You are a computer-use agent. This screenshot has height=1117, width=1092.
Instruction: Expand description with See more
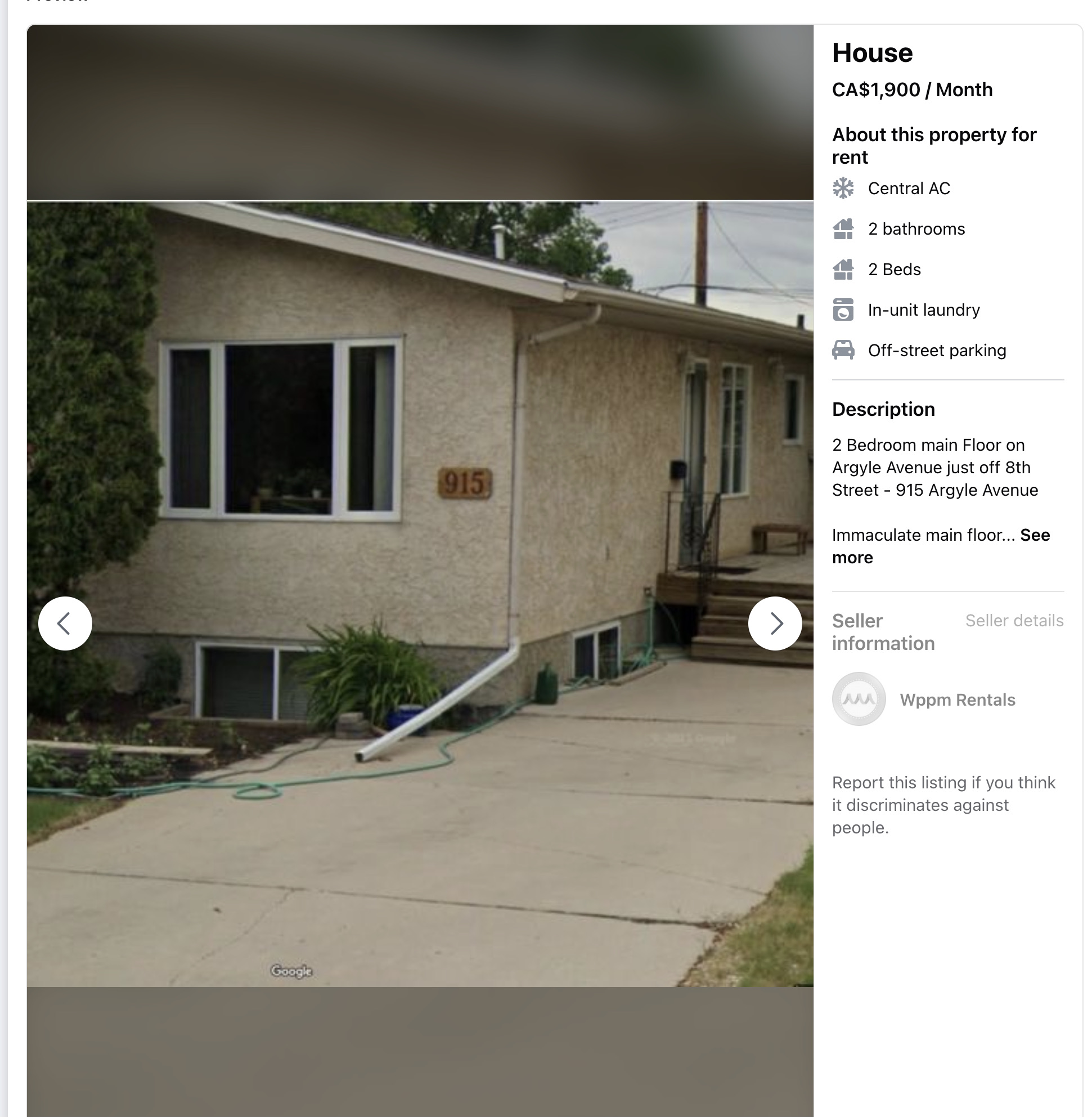[1035, 535]
